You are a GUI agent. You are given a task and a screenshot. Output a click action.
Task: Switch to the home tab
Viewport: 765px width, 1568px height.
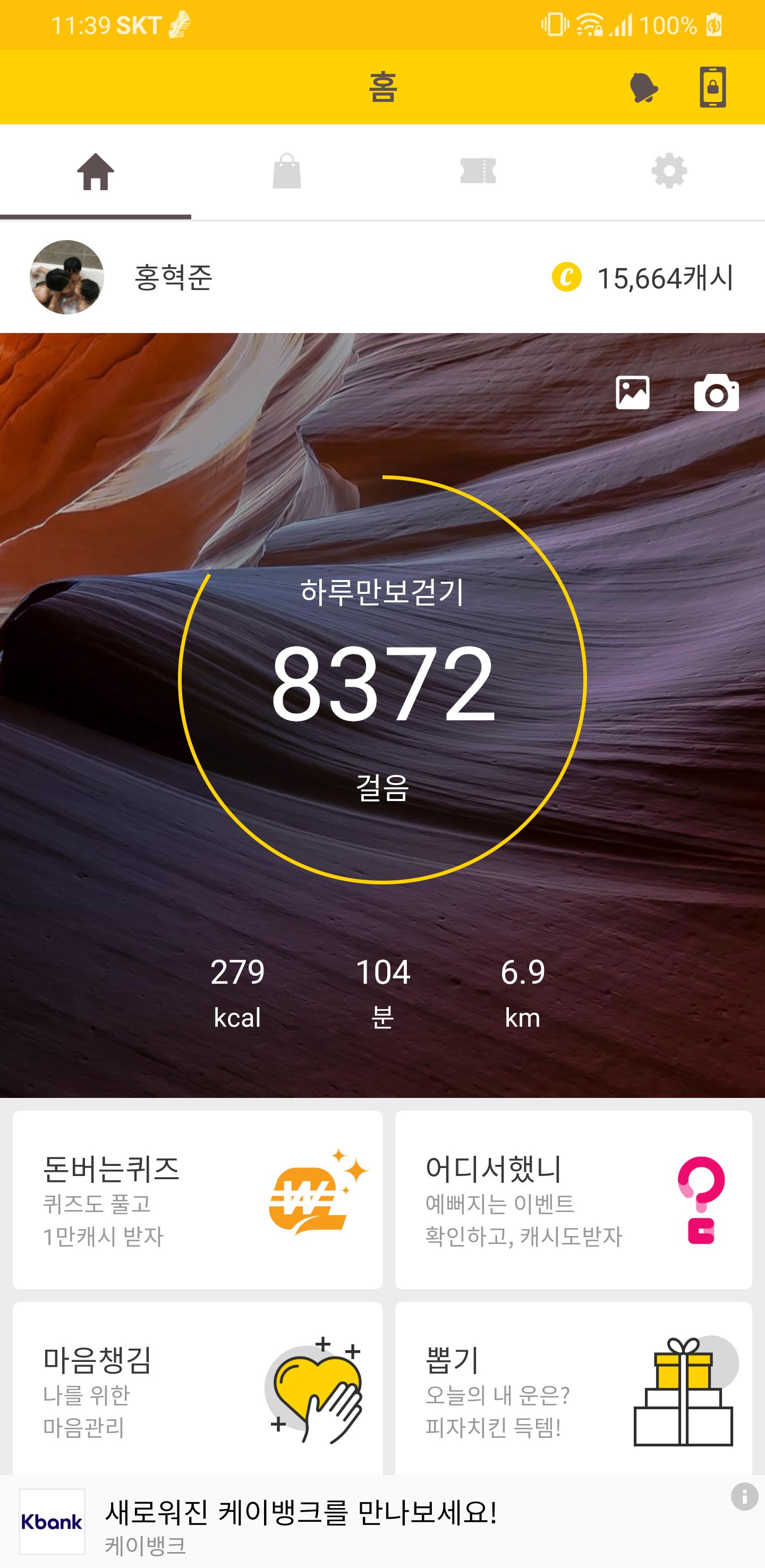point(96,172)
